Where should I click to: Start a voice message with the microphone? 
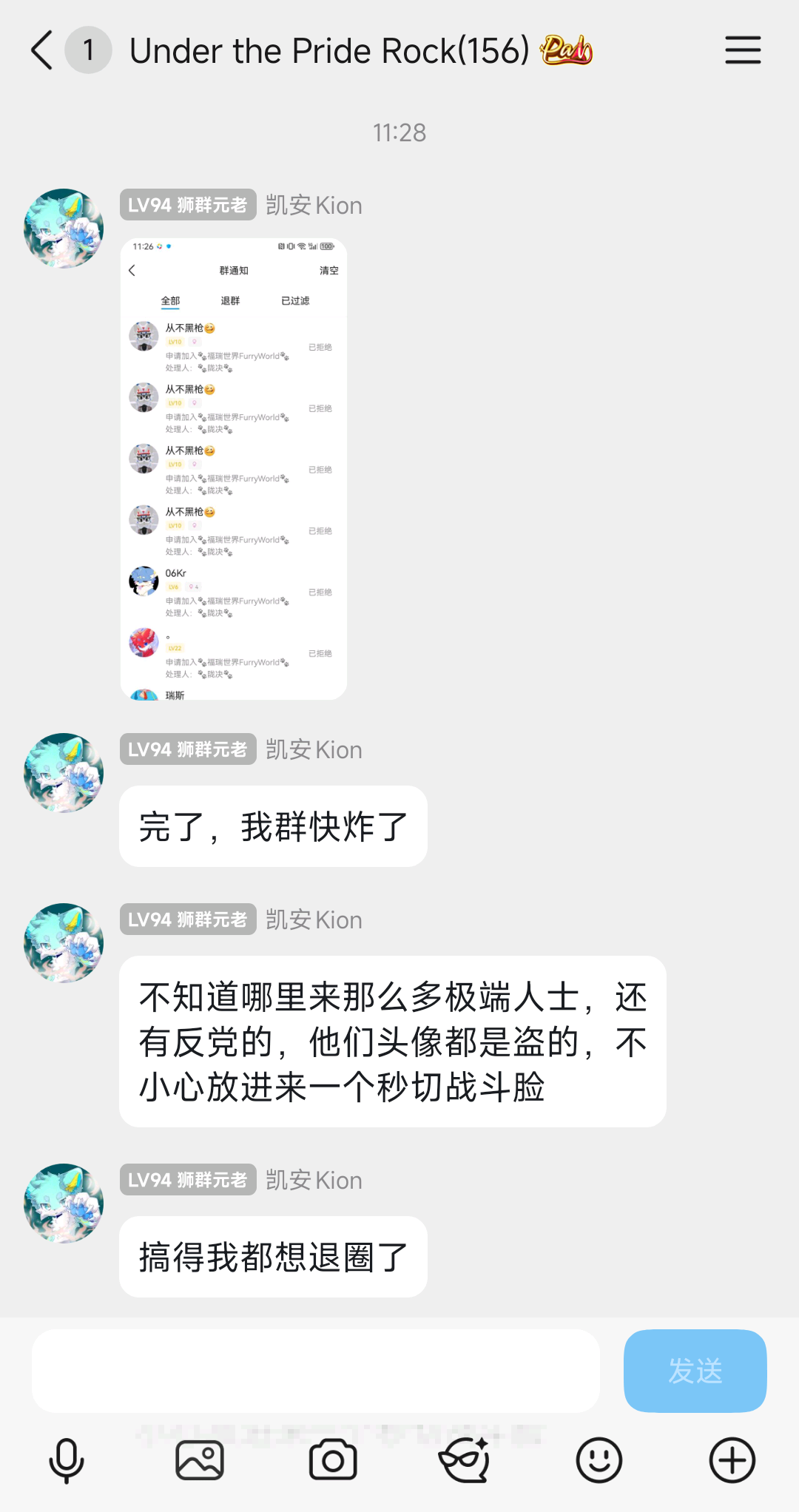click(67, 1460)
